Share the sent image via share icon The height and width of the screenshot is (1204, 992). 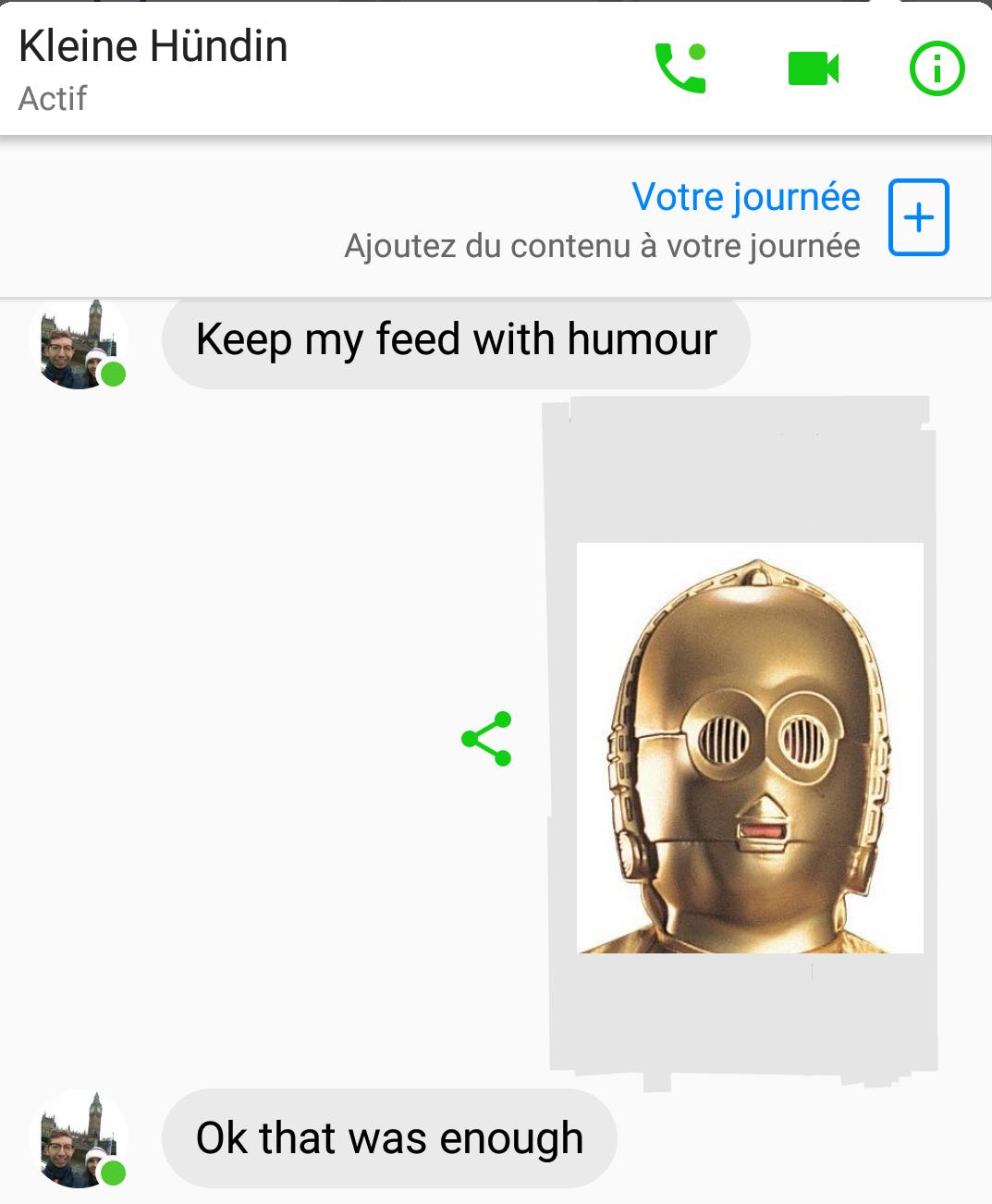[x=486, y=739]
